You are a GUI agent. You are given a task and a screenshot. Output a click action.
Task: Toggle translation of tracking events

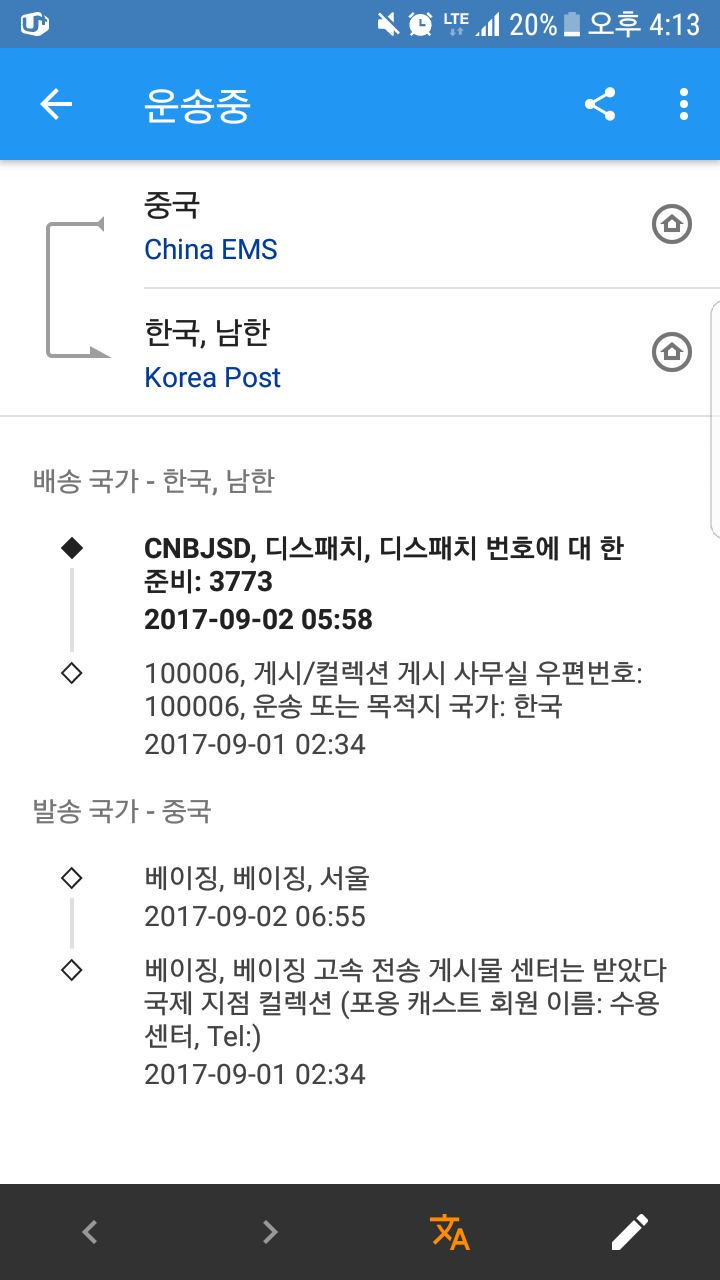450,1232
